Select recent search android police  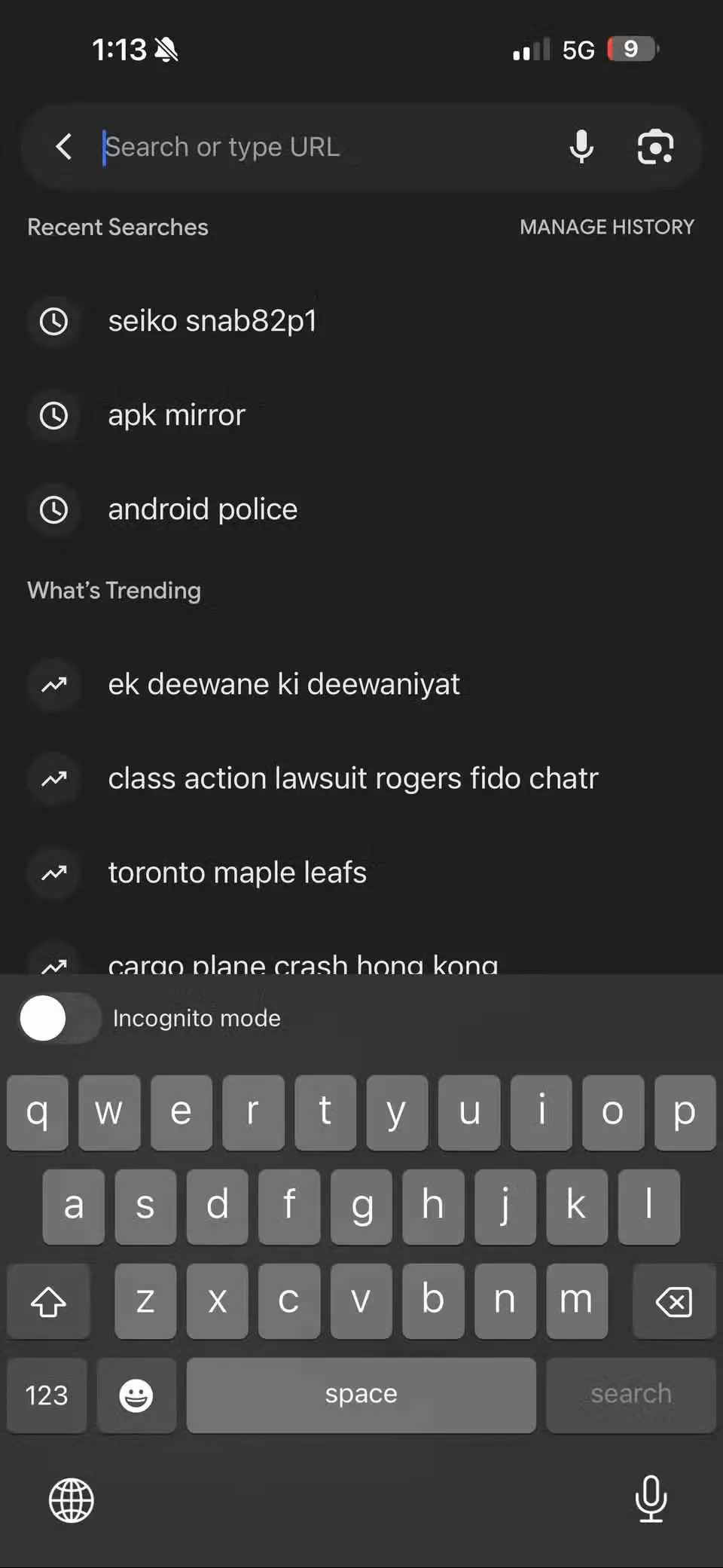[203, 509]
